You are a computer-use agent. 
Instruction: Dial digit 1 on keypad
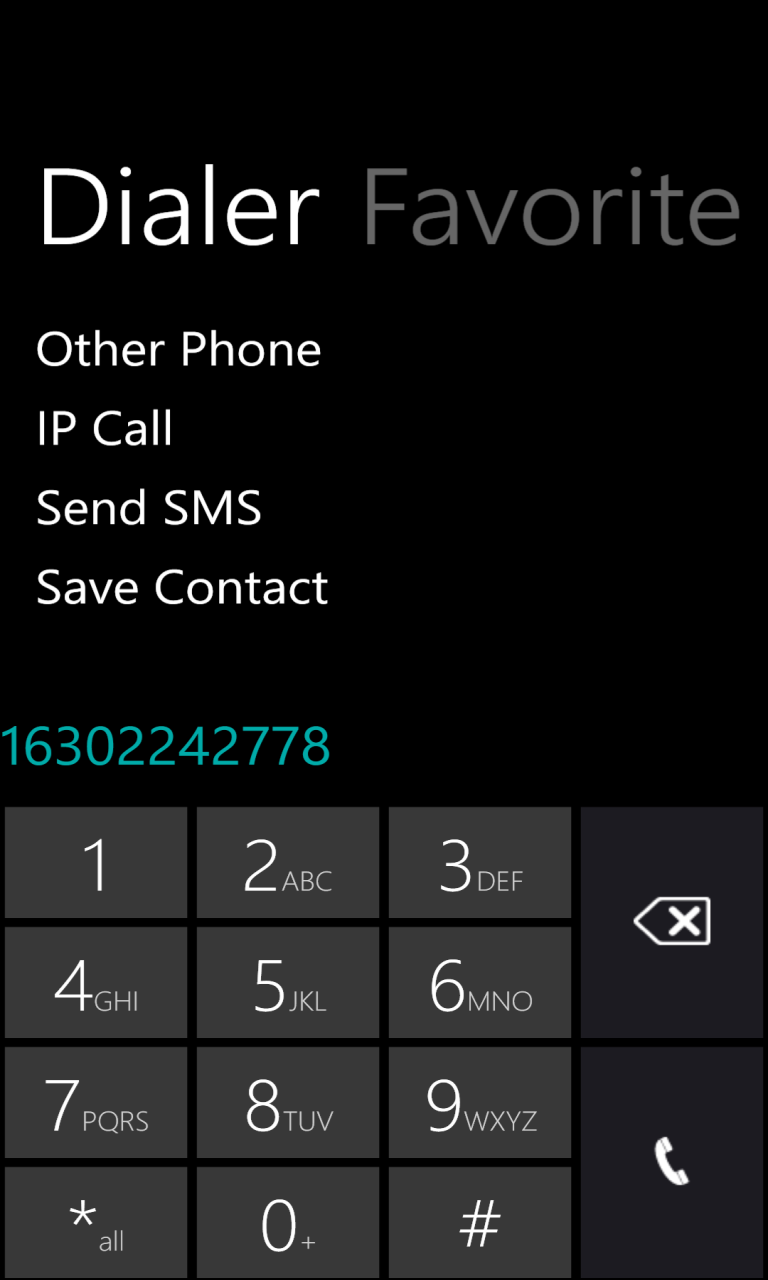[96, 863]
